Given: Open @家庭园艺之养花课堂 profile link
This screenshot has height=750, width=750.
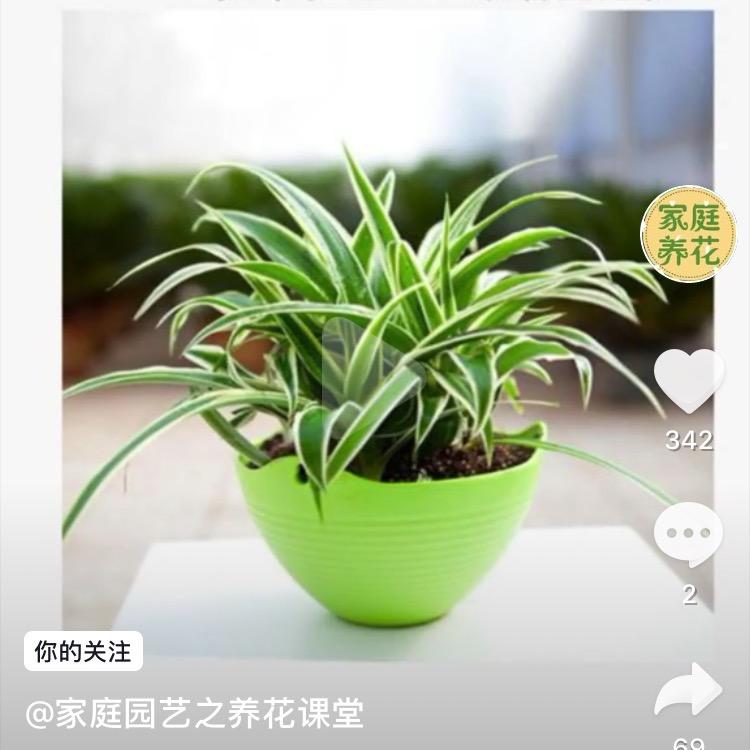Looking at the screenshot, I should pos(194,713).
